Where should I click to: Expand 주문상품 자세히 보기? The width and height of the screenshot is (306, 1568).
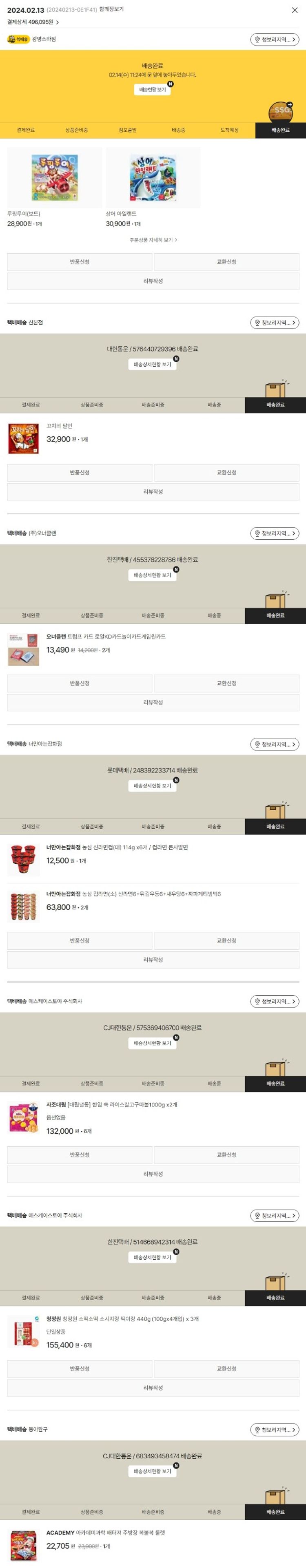(x=153, y=240)
